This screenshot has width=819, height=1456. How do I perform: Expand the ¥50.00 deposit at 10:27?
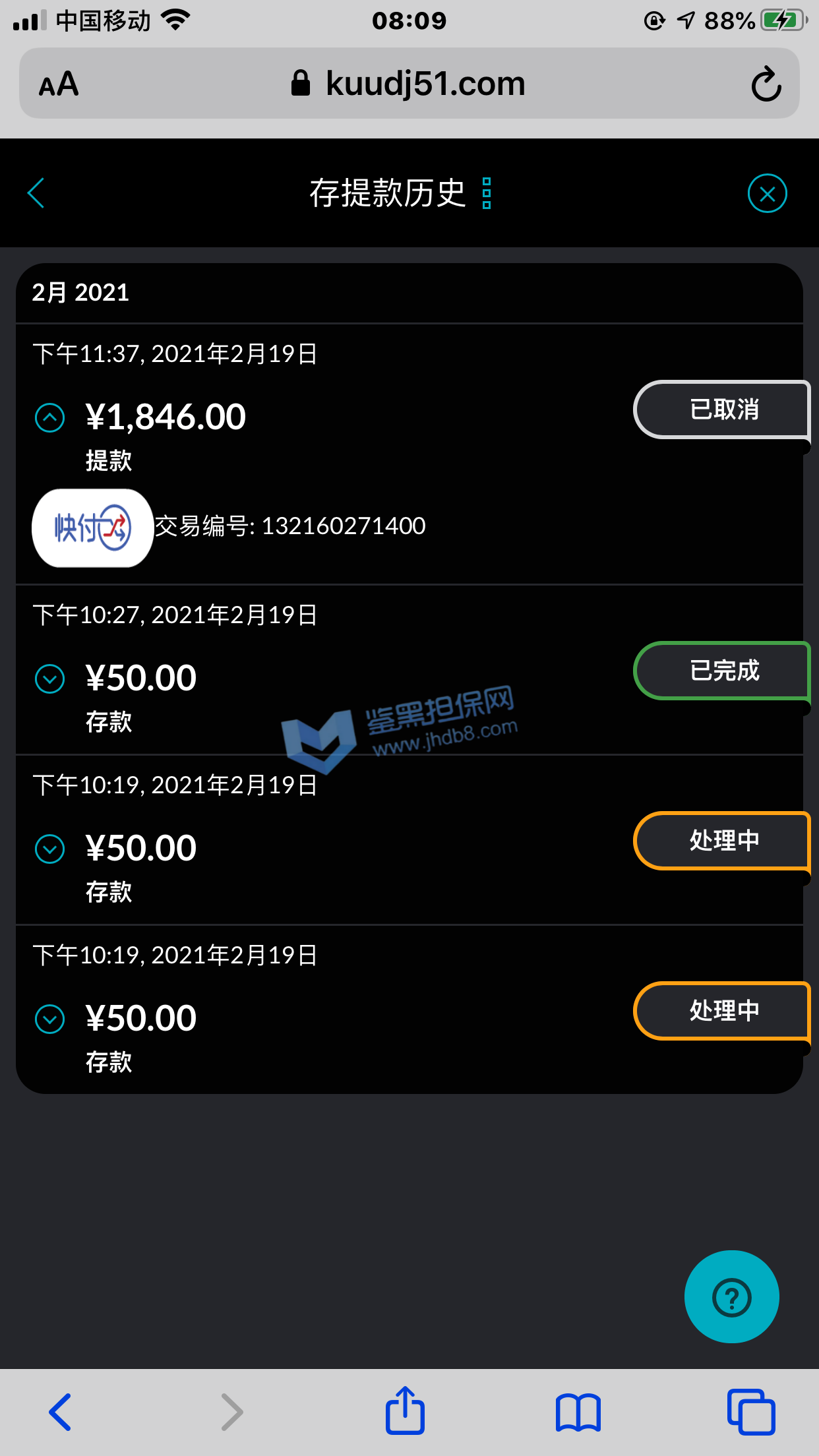click(x=49, y=679)
